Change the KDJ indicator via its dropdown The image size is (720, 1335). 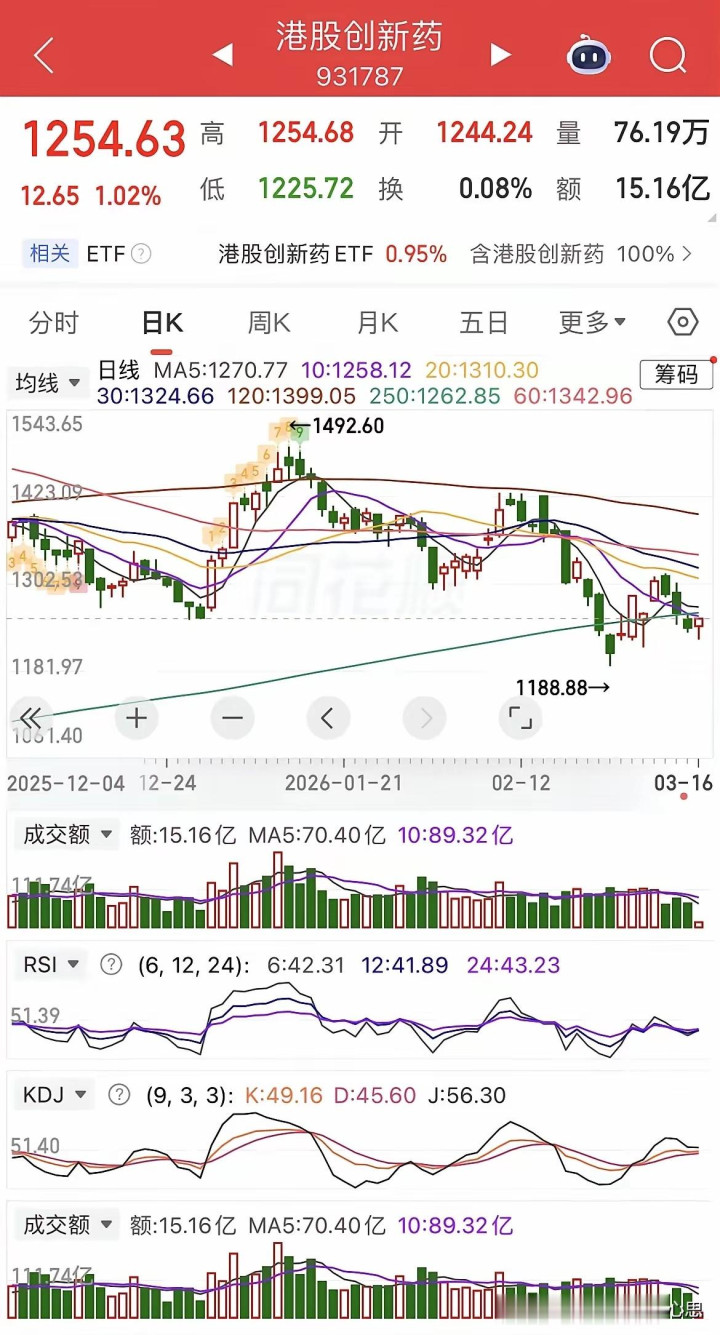pos(58,1095)
